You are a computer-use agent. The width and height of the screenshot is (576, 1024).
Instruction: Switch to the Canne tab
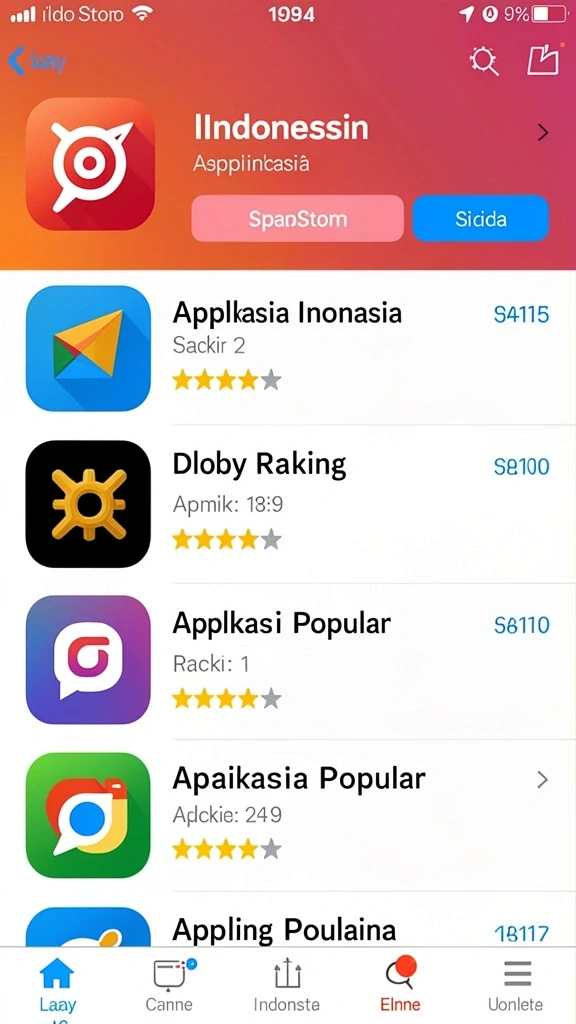coord(169,985)
